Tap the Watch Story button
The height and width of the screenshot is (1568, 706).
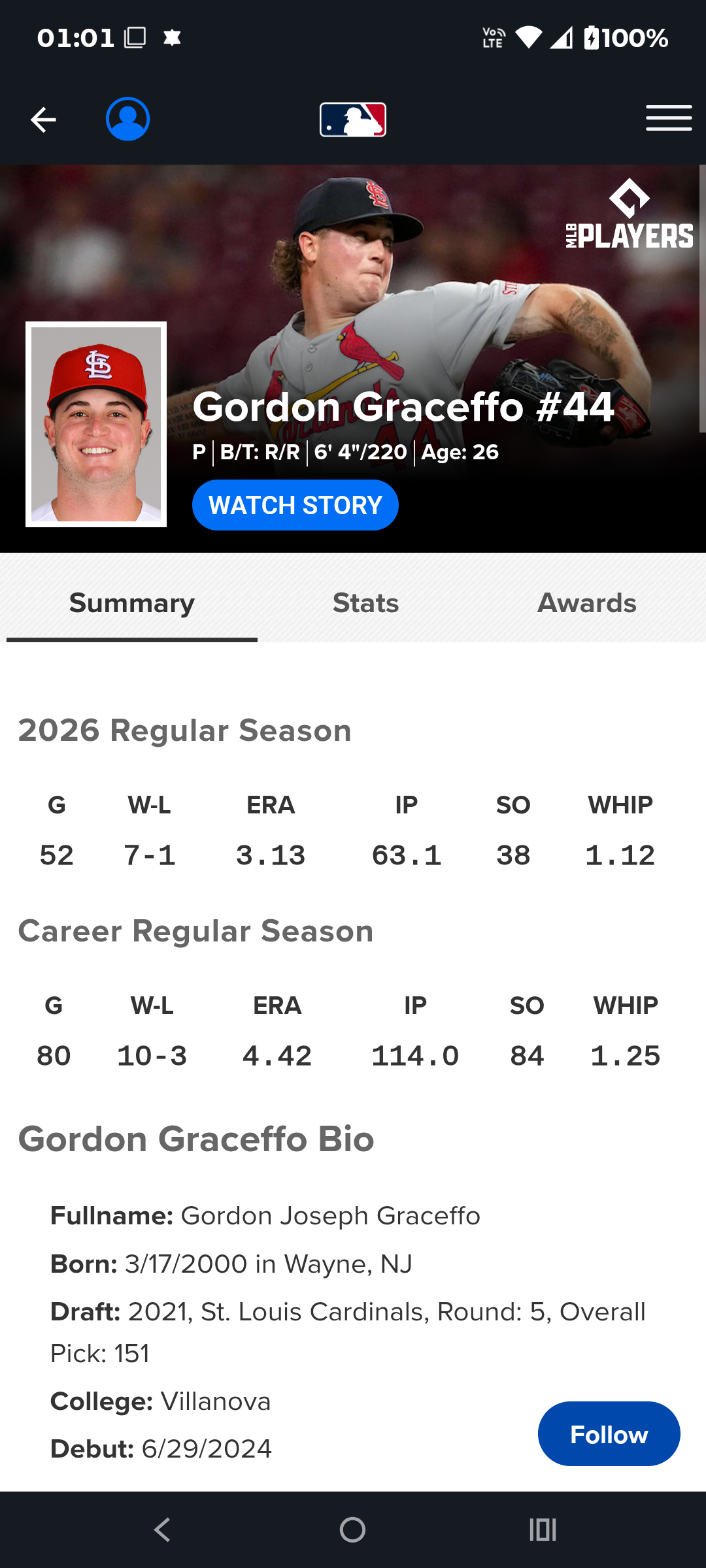tap(295, 505)
